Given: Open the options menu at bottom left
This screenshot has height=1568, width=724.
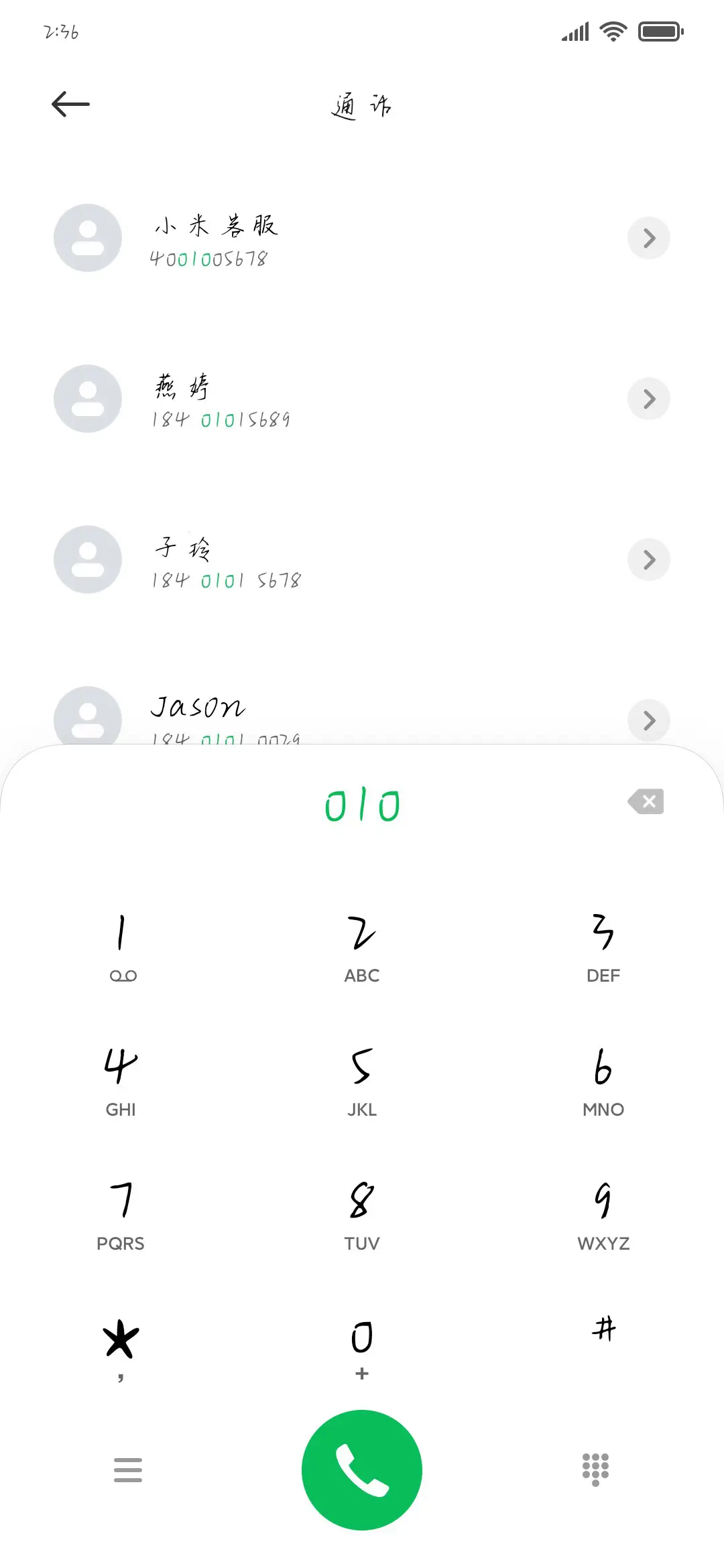Looking at the screenshot, I should (x=127, y=1469).
